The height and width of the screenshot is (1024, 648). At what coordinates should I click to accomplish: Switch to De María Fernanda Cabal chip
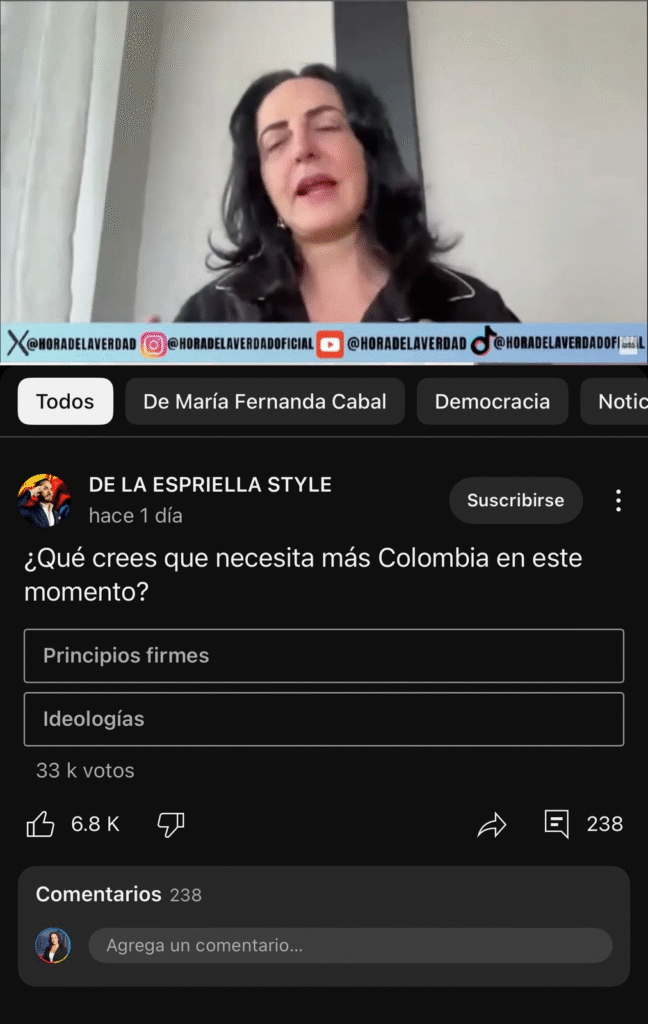coord(264,401)
